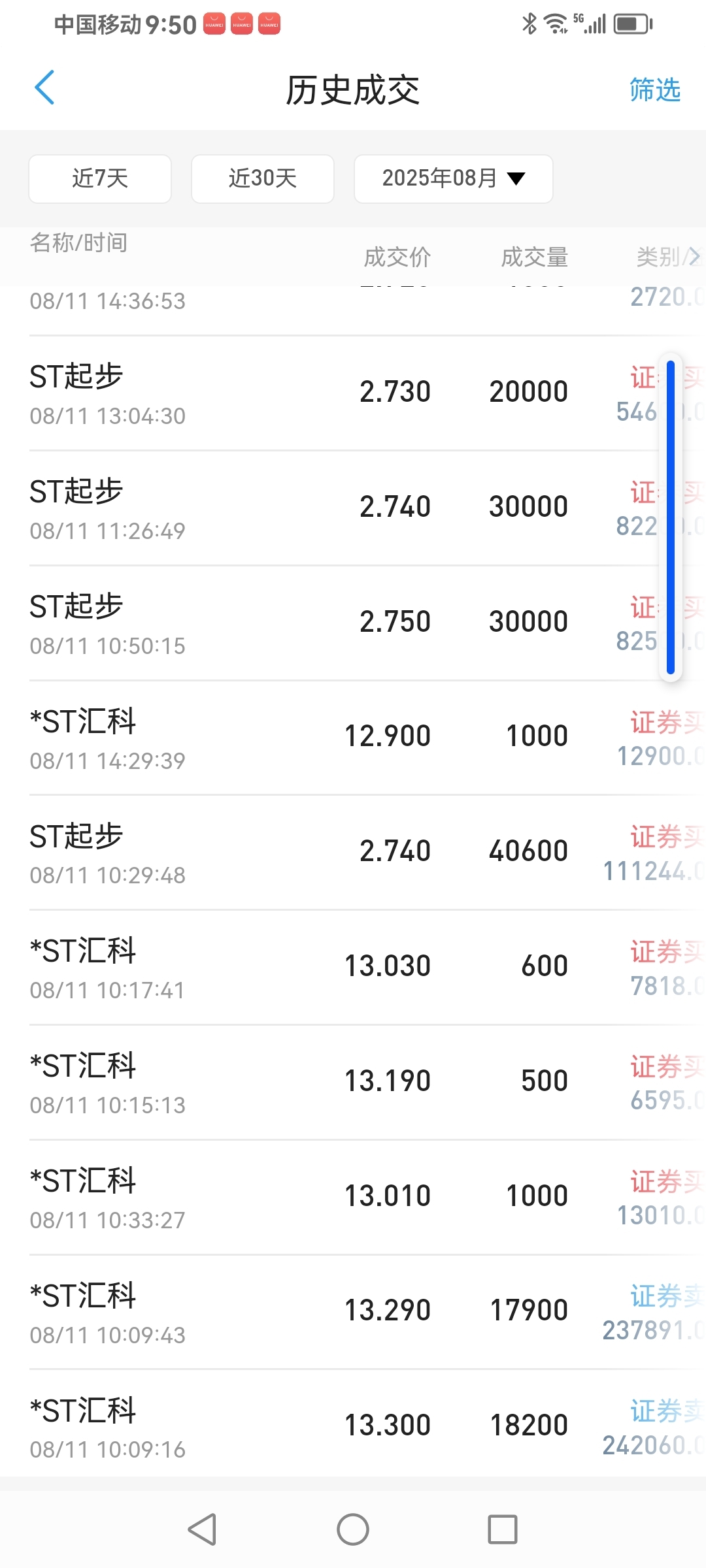Expand the 2025年08月 month picker
This screenshot has width=706, height=1568.
coord(453,178)
